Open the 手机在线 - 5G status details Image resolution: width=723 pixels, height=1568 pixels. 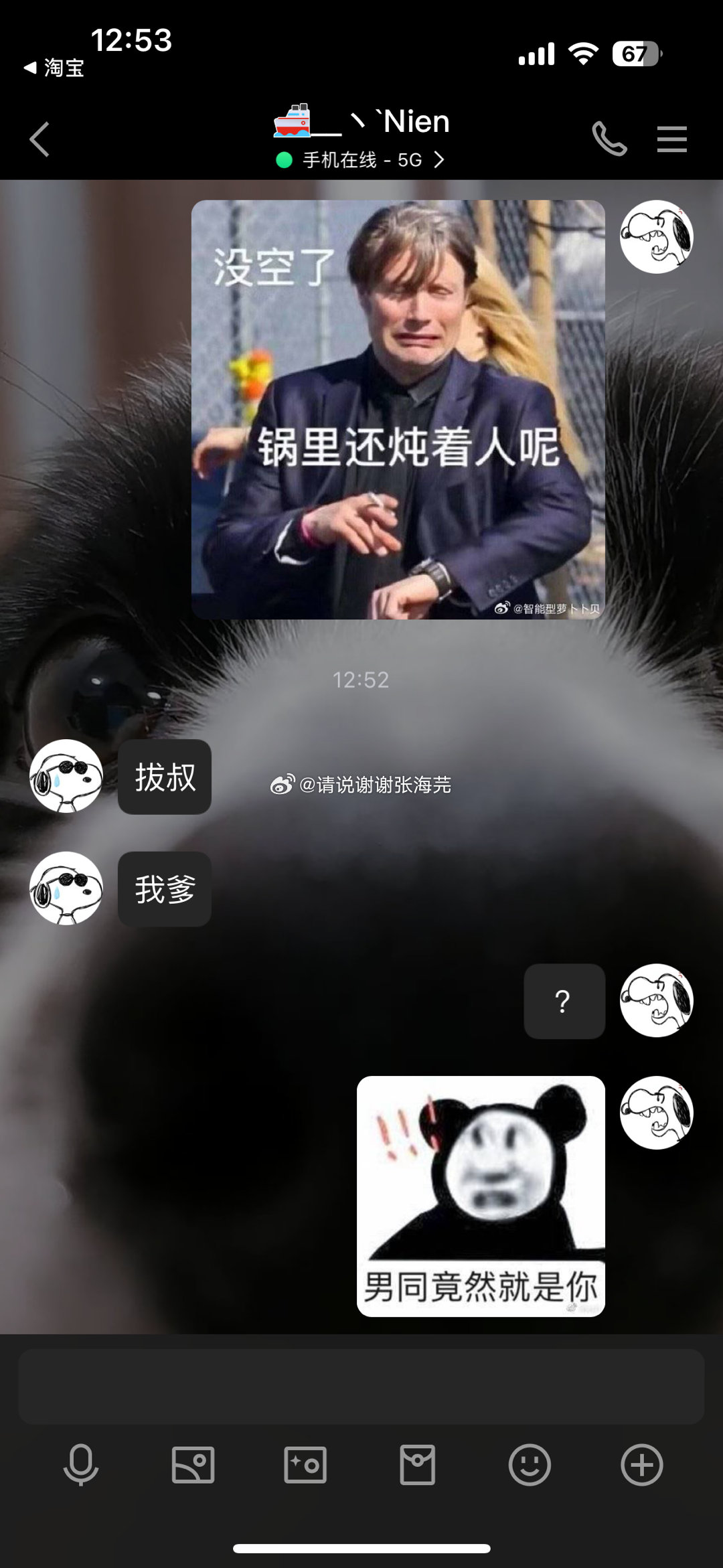(361, 160)
